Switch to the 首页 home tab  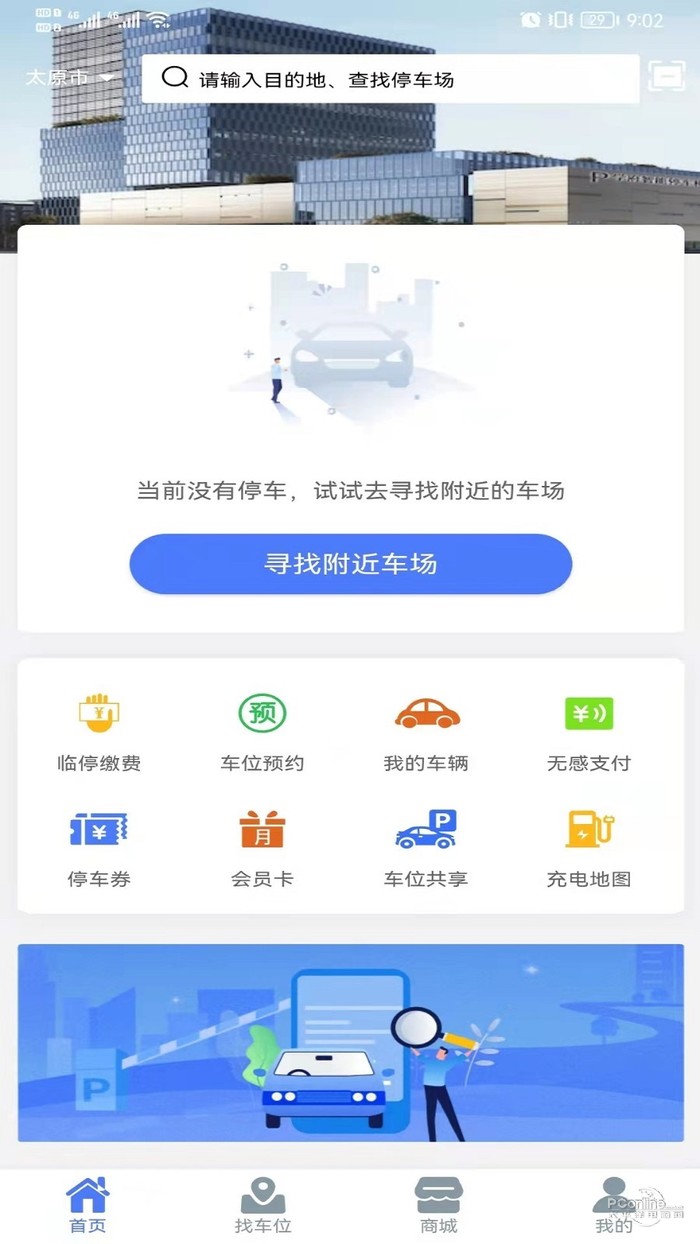(x=87, y=1206)
